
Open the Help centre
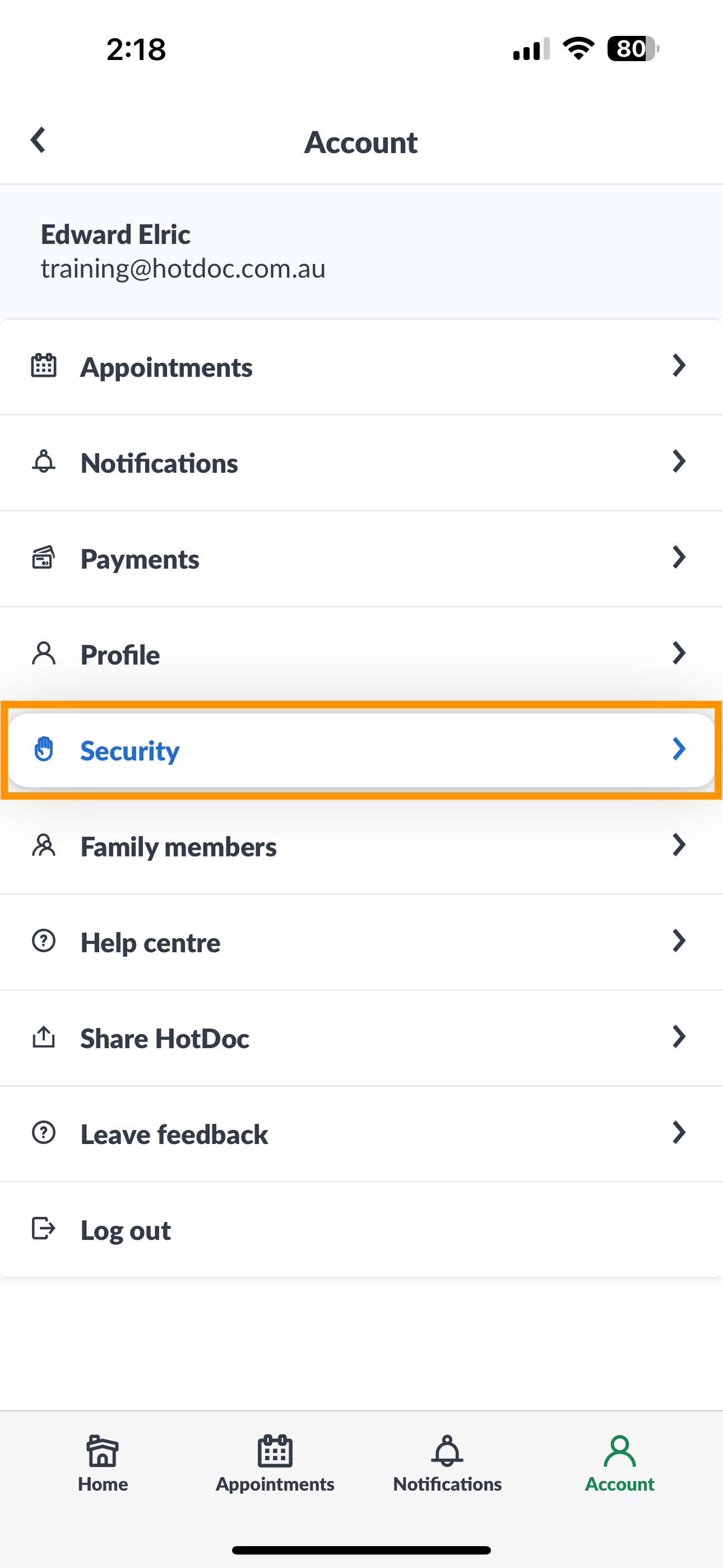pyautogui.click(x=361, y=942)
